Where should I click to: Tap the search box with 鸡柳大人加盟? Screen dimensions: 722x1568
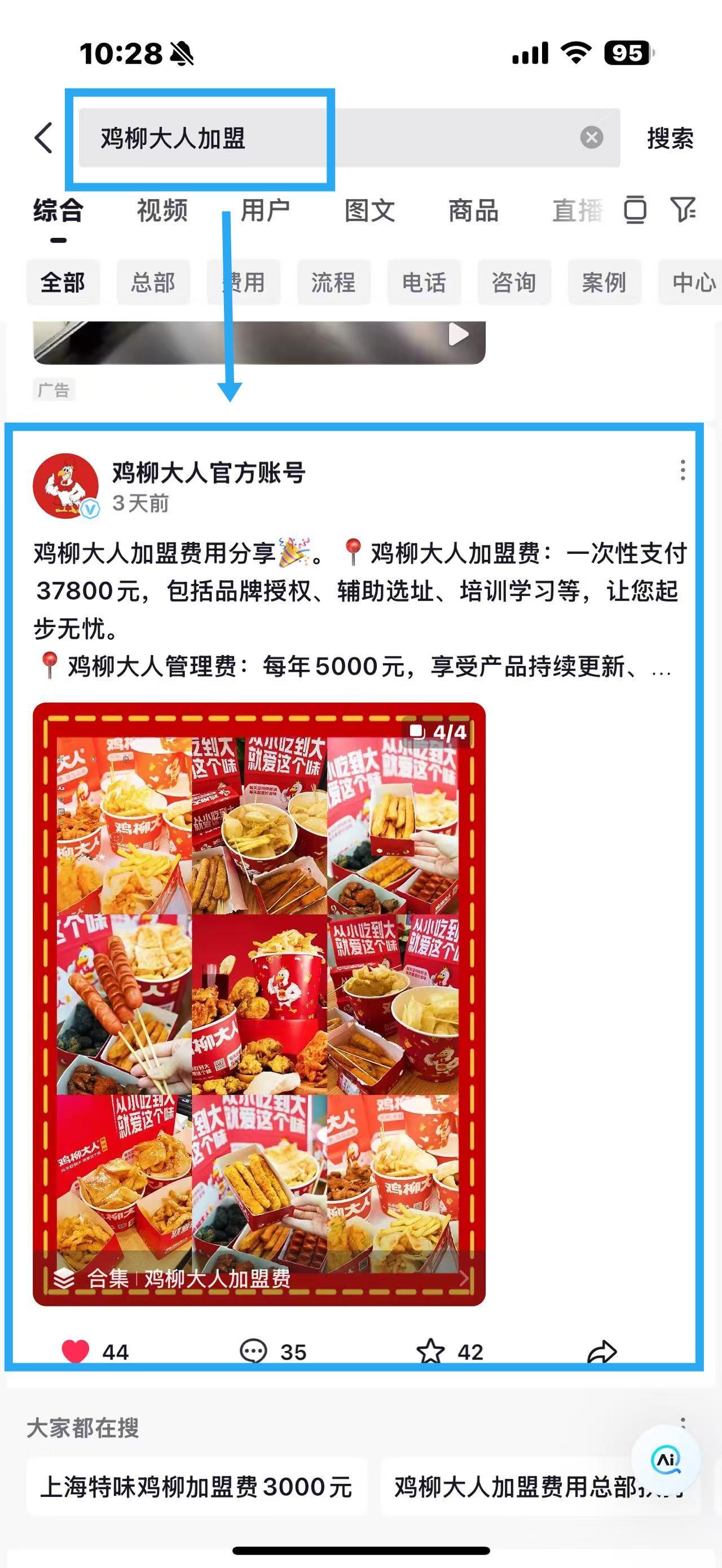(x=329, y=138)
